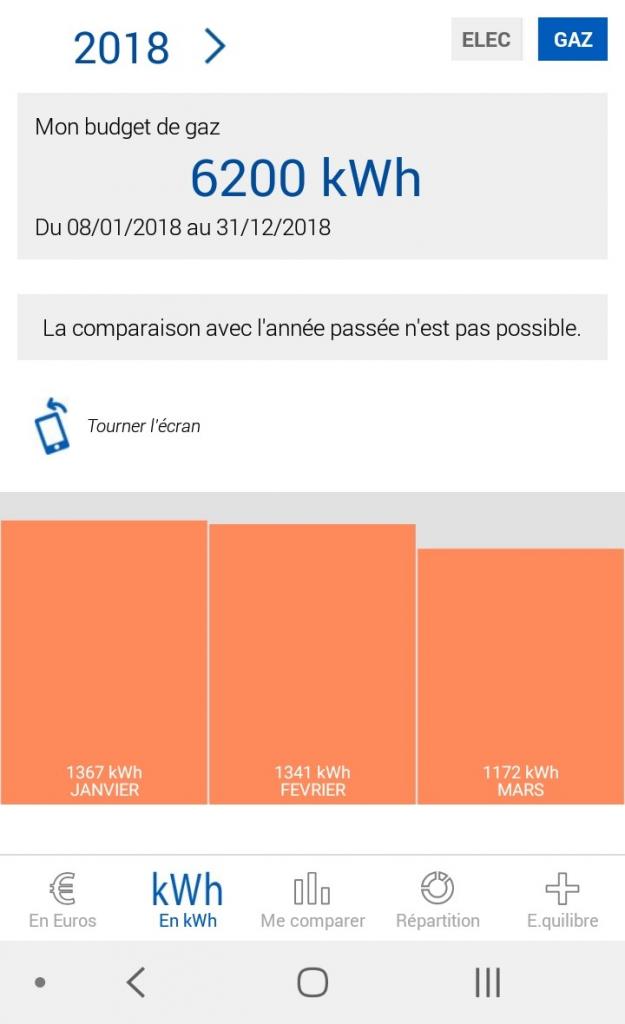
Task: Switch to the ELEC view
Action: coord(486,40)
